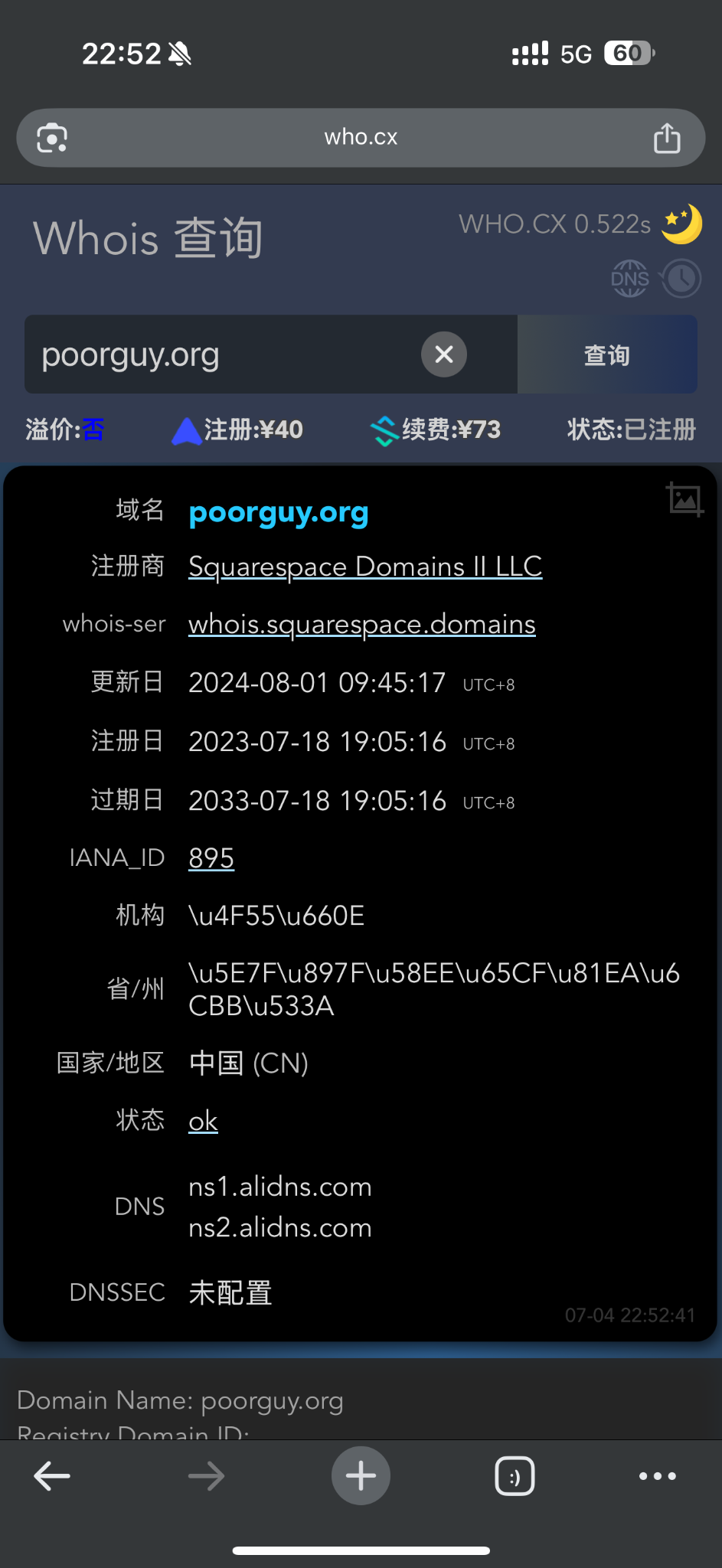Open the Squarespace Domains II LLC link
Screen dimensions: 722x1568
[x=365, y=567]
